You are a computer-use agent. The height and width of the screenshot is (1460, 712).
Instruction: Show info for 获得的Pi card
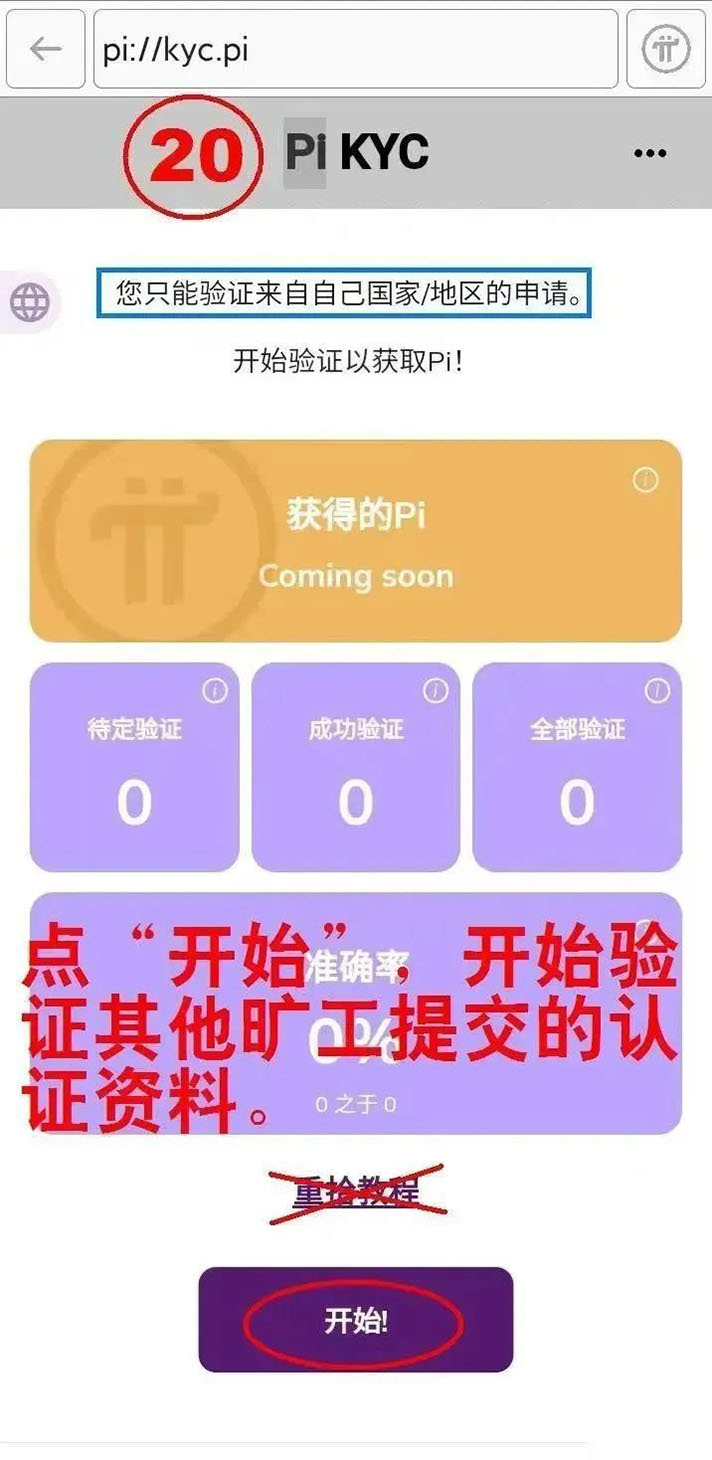pyautogui.click(x=646, y=481)
